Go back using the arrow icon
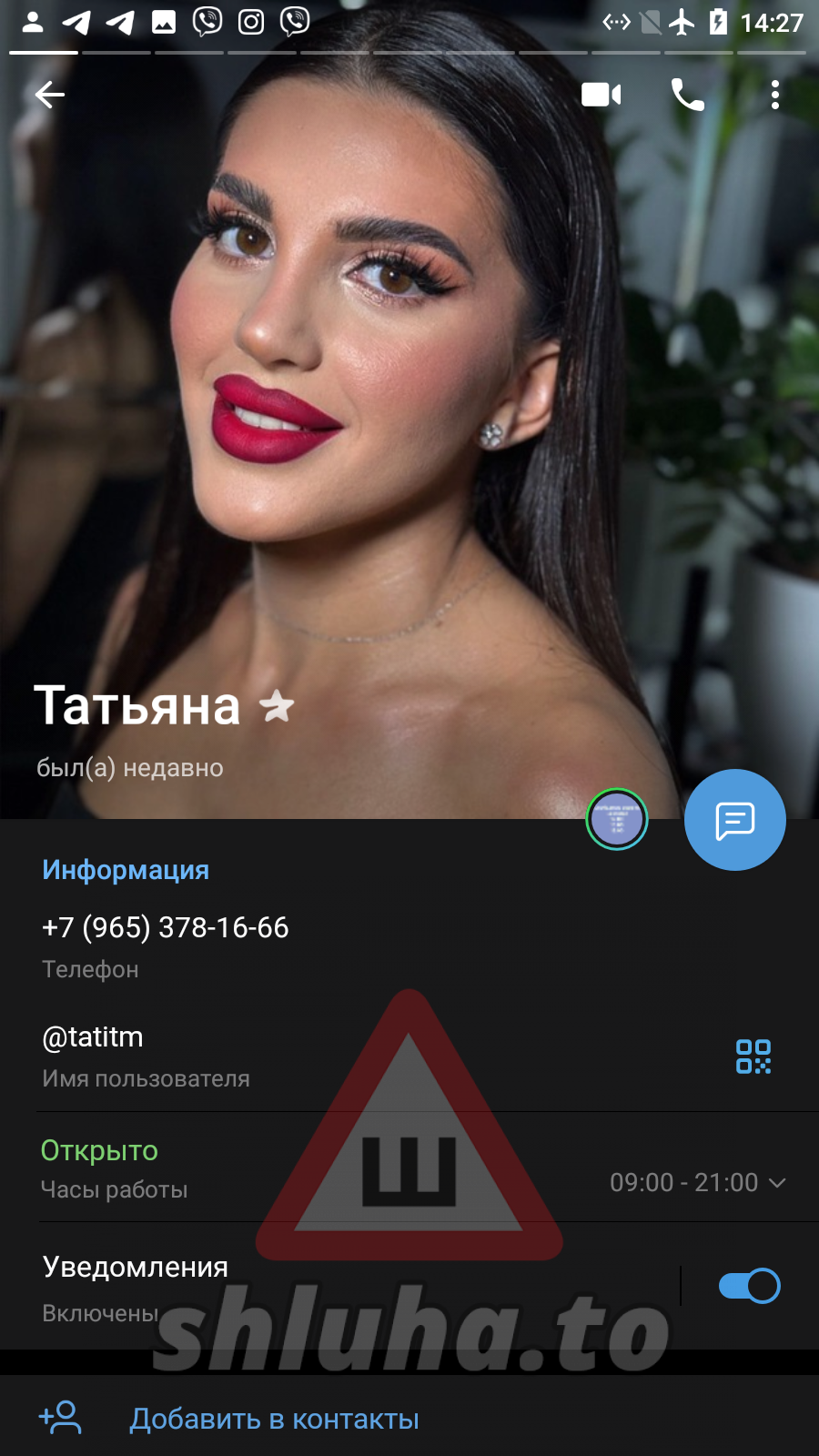Screen dimensions: 819x1456 pyautogui.click(x=50, y=95)
